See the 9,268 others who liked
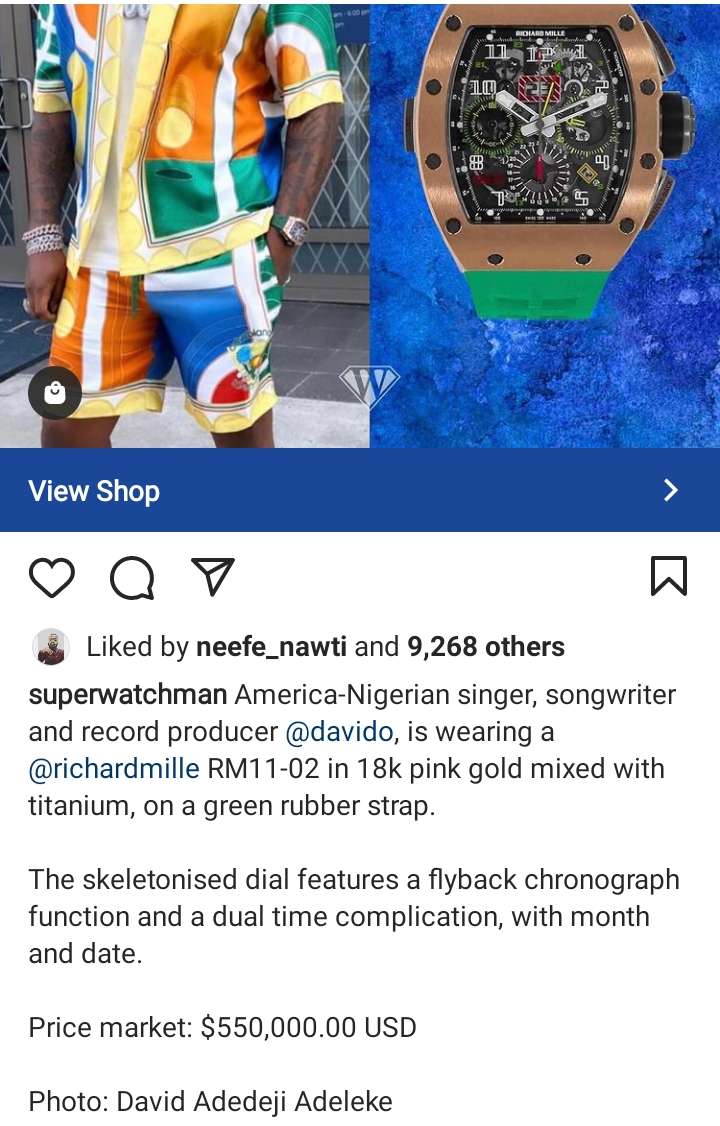This screenshot has width=720, height=1126. [x=486, y=647]
